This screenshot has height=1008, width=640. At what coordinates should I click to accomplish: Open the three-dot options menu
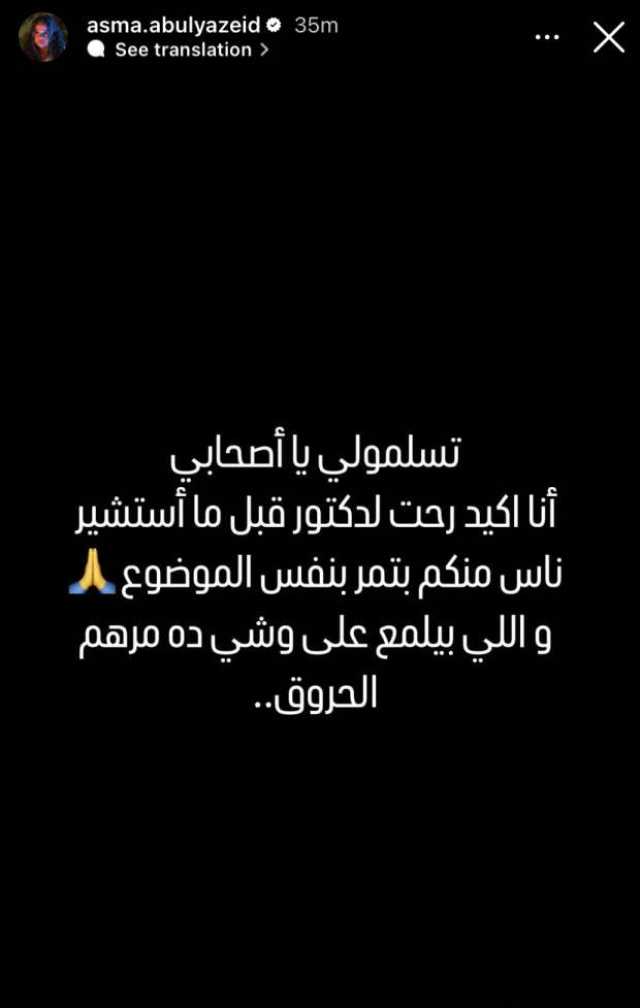(547, 37)
